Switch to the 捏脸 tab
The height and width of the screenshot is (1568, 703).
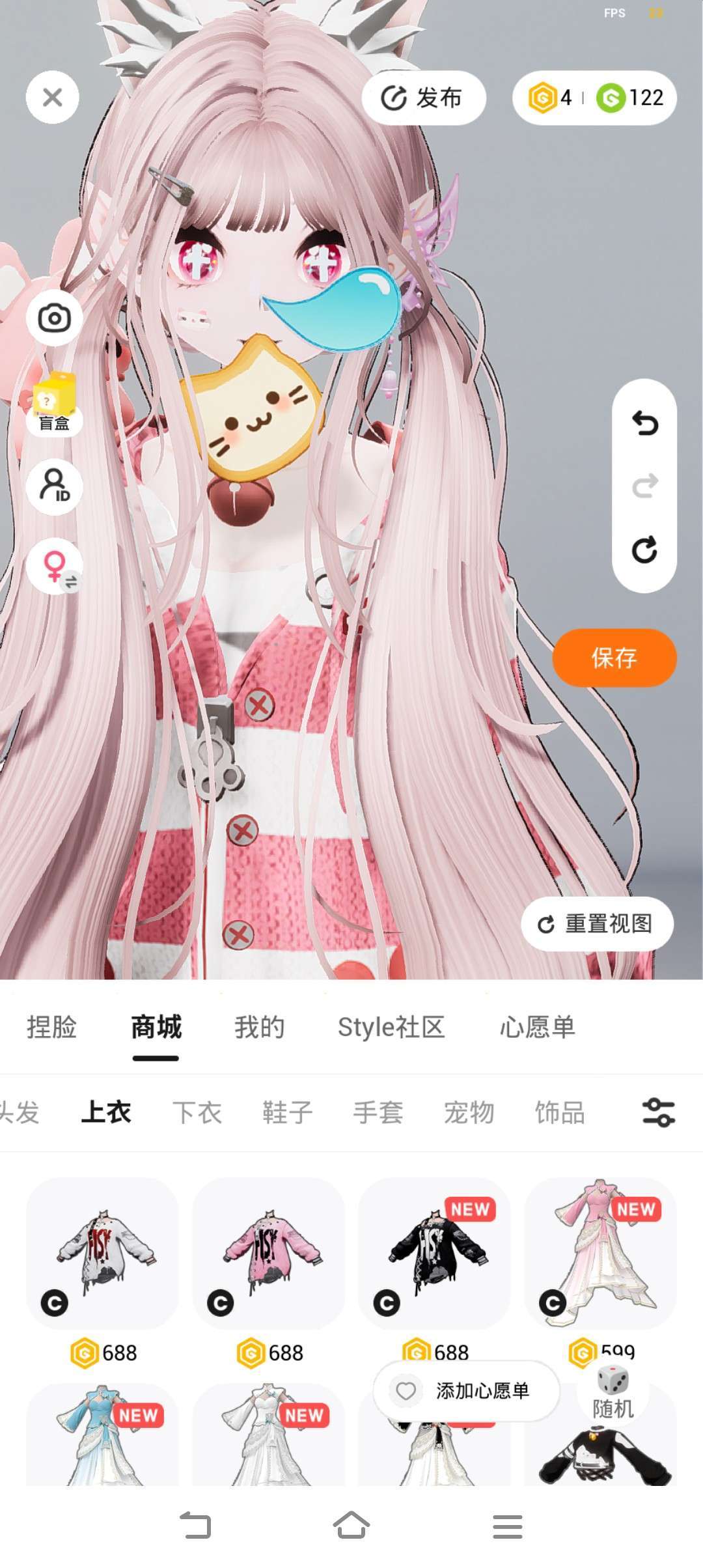51,1028
